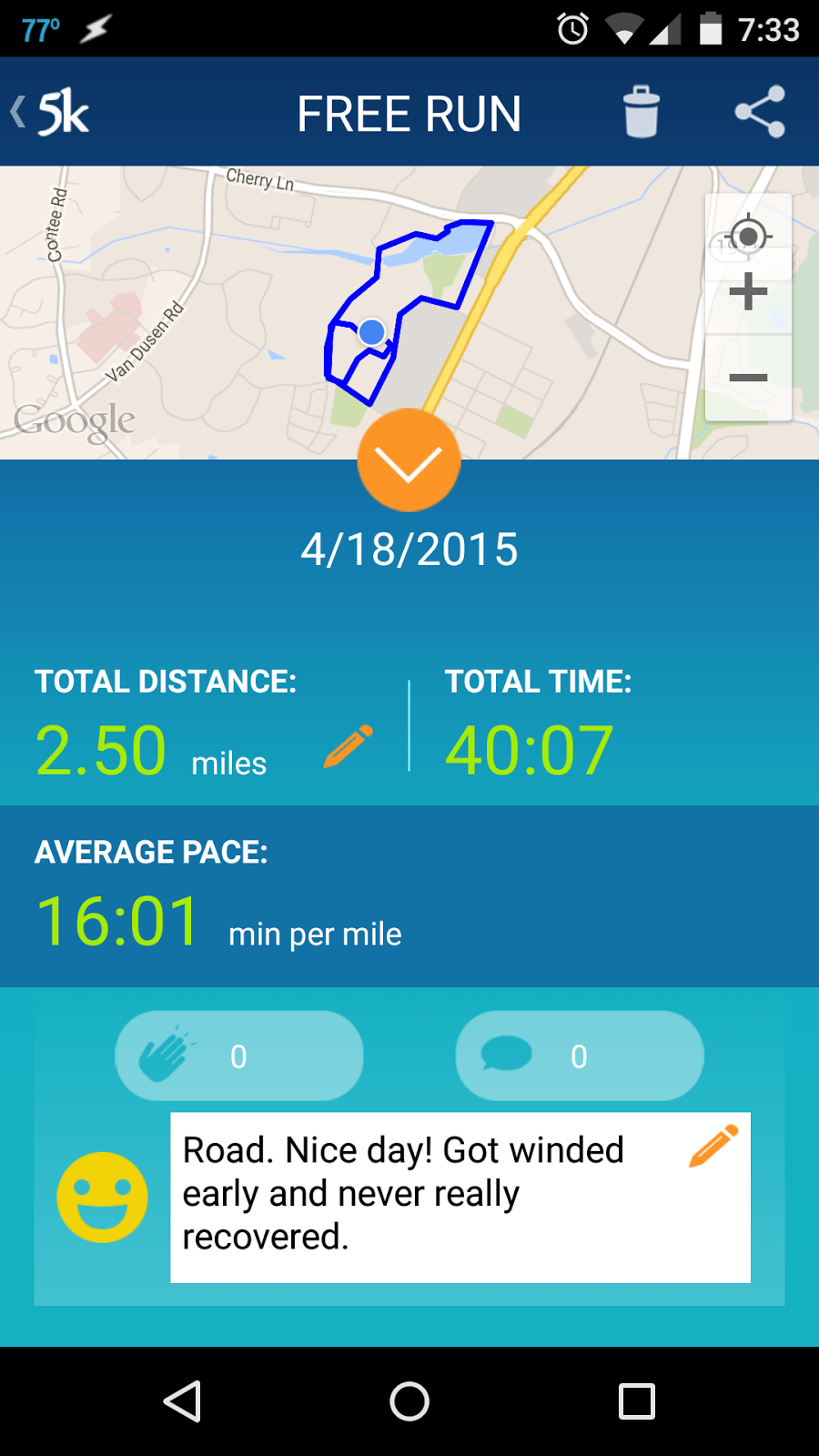Go to the Android home screen

click(409, 1401)
